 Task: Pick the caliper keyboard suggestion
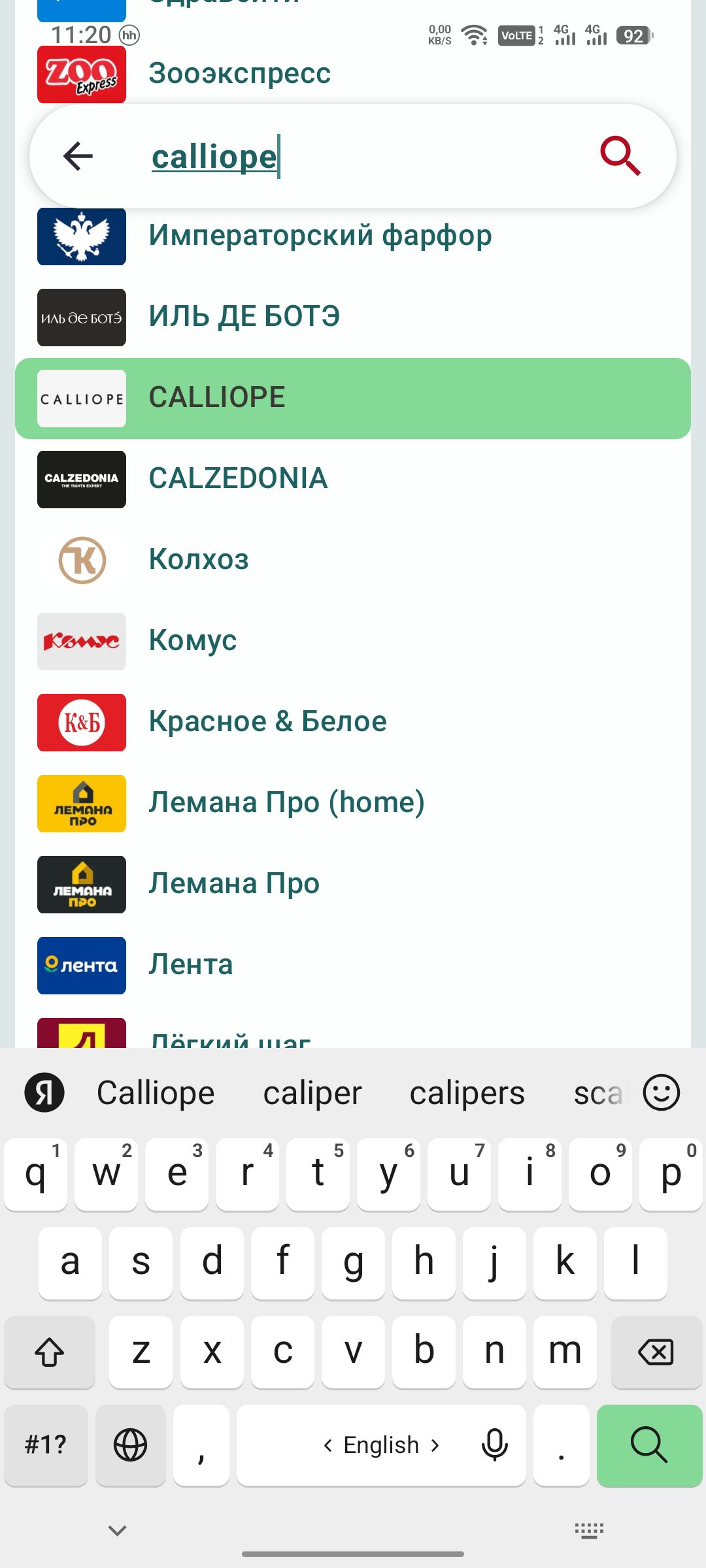point(312,1093)
